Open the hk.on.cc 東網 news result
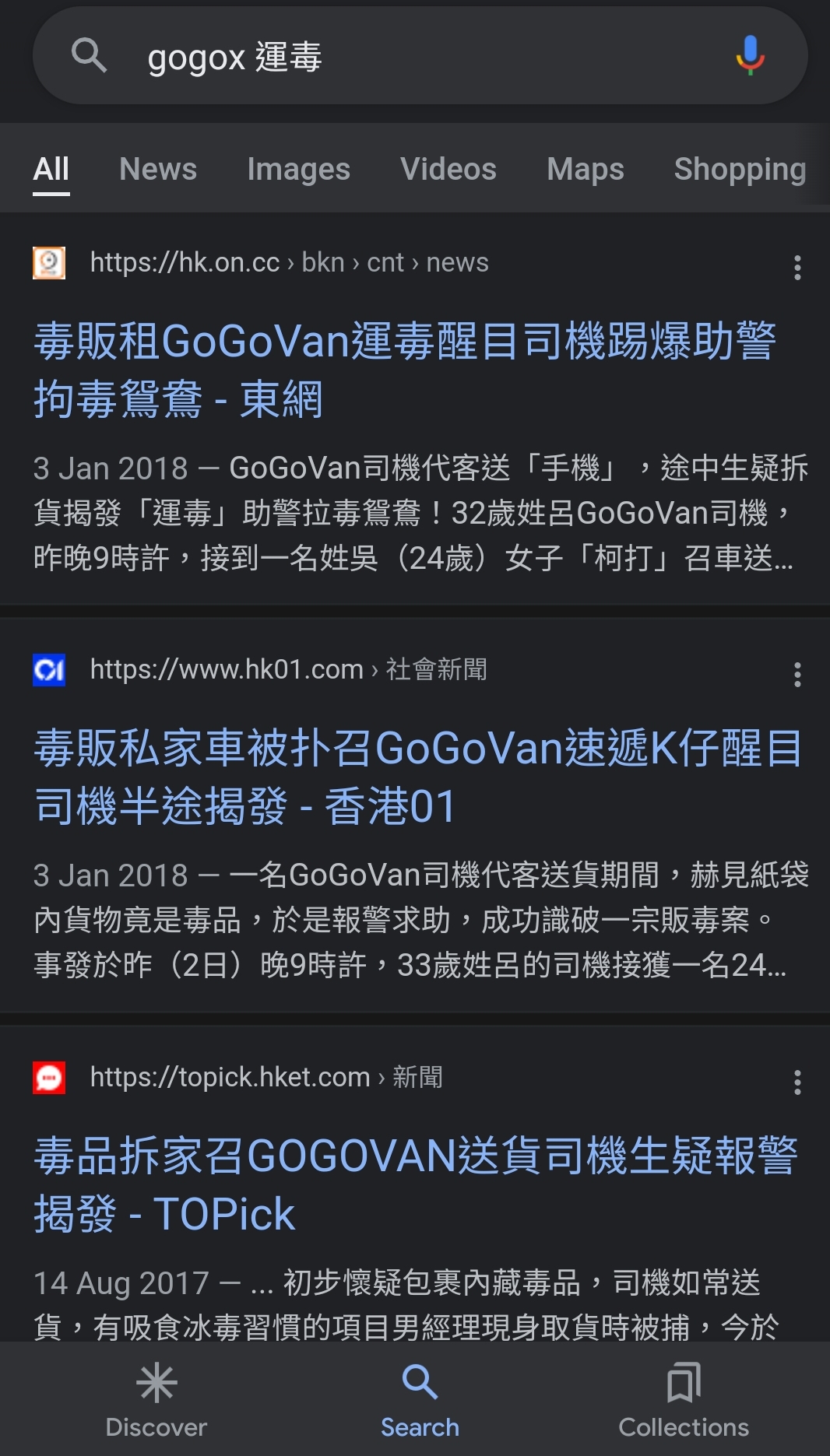Viewport: 830px width, 1456px height. 404,370
